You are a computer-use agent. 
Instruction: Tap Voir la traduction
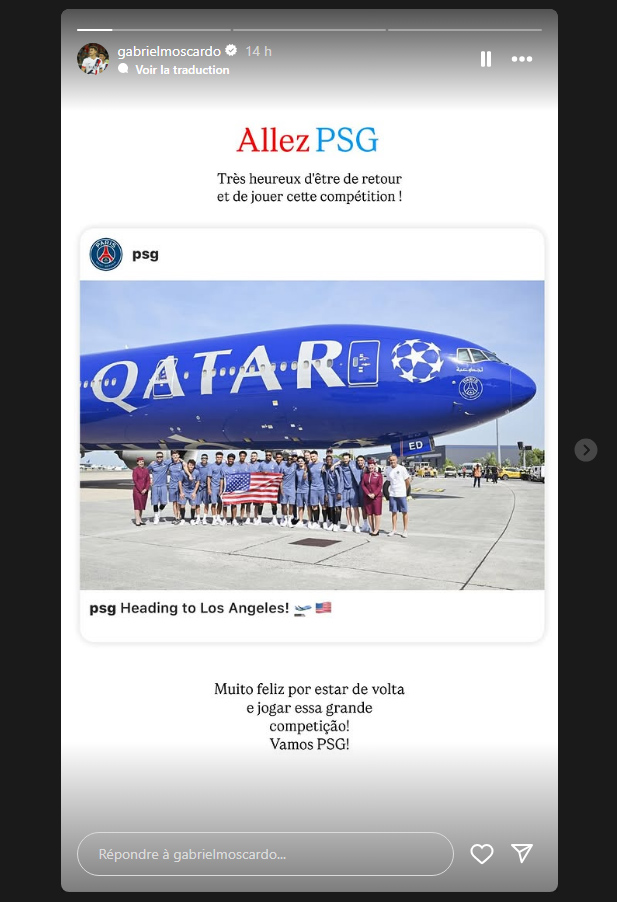coord(182,70)
